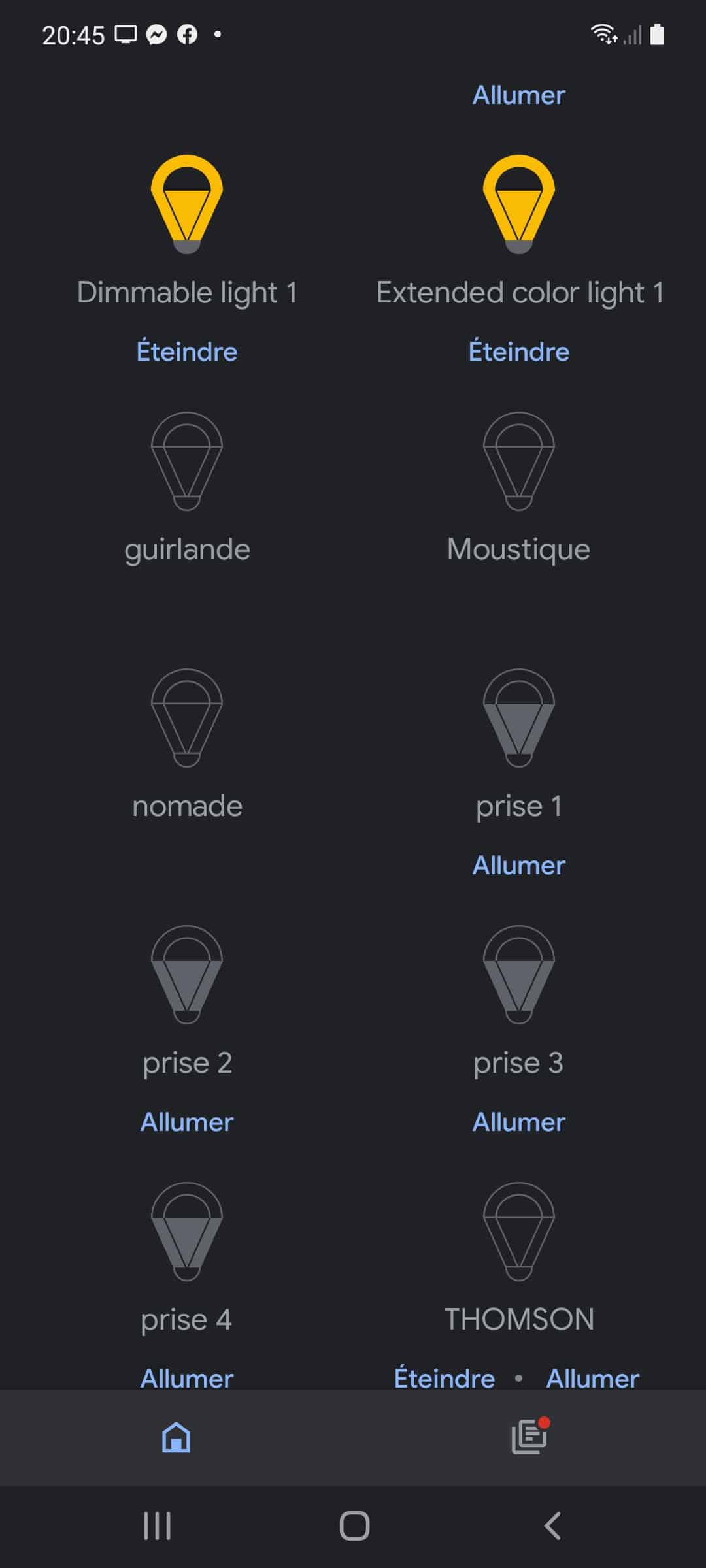Turn off THOMSON with Éteindre
Image resolution: width=706 pixels, height=1568 pixels.
click(x=445, y=1379)
